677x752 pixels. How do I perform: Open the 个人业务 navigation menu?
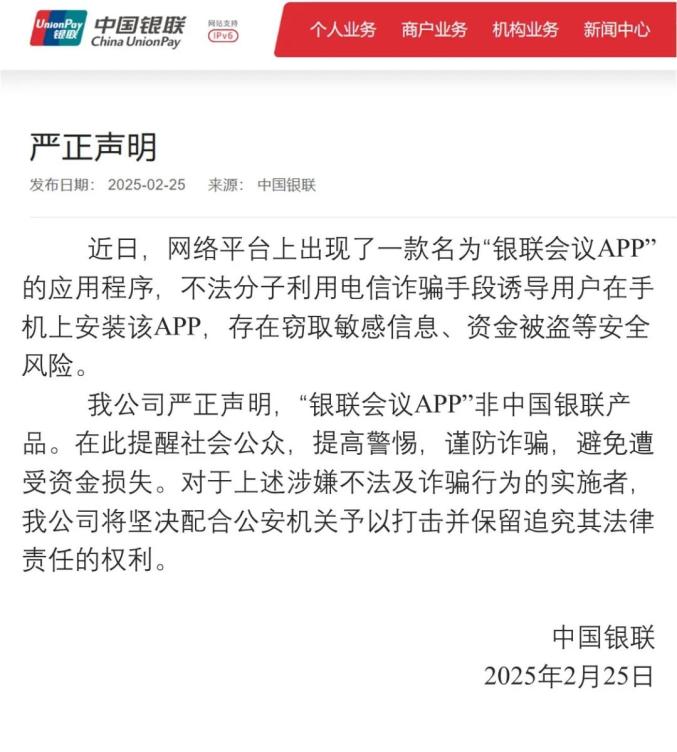pyautogui.click(x=343, y=29)
